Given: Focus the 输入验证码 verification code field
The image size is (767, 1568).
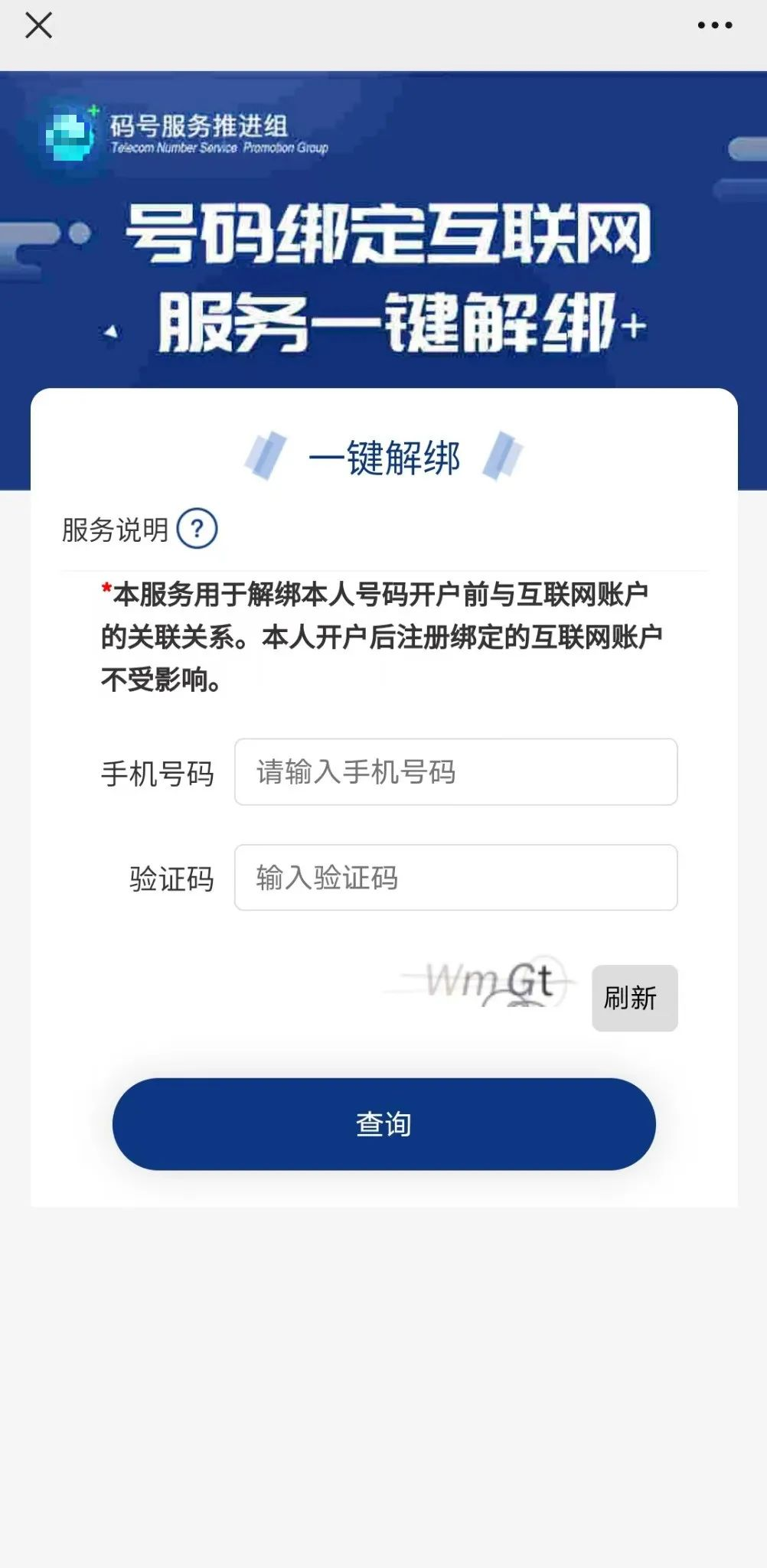Looking at the screenshot, I should pos(455,878).
